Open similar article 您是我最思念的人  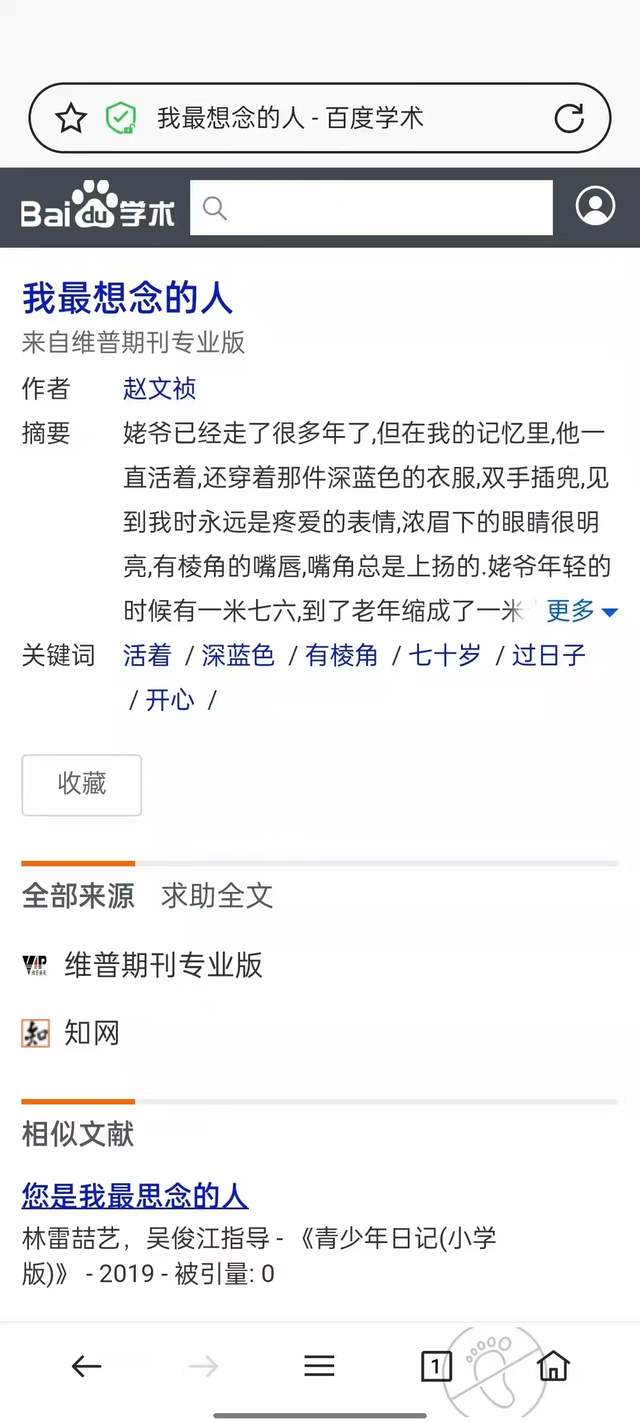click(135, 1196)
